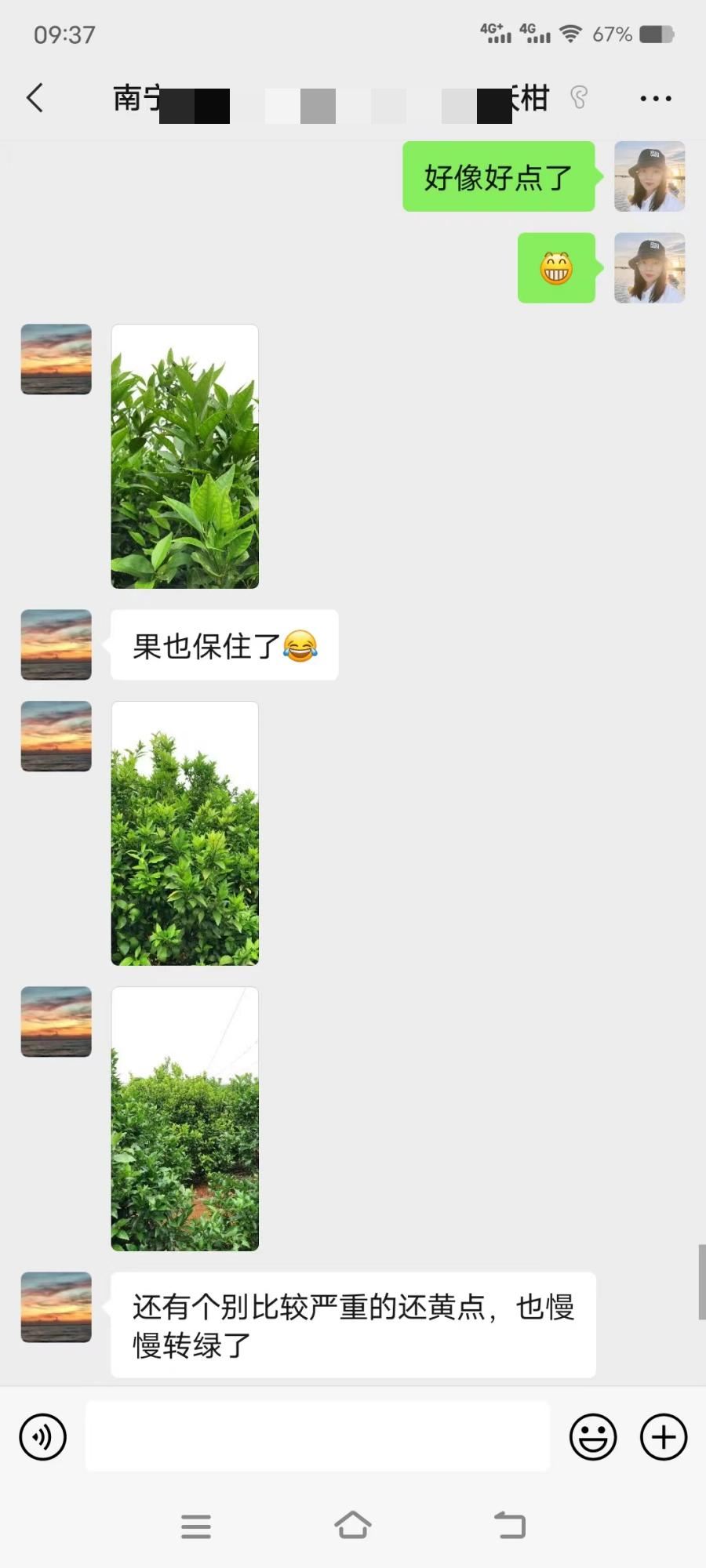
Task: Open the photo below 果也保住了 message
Action: click(x=185, y=833)
